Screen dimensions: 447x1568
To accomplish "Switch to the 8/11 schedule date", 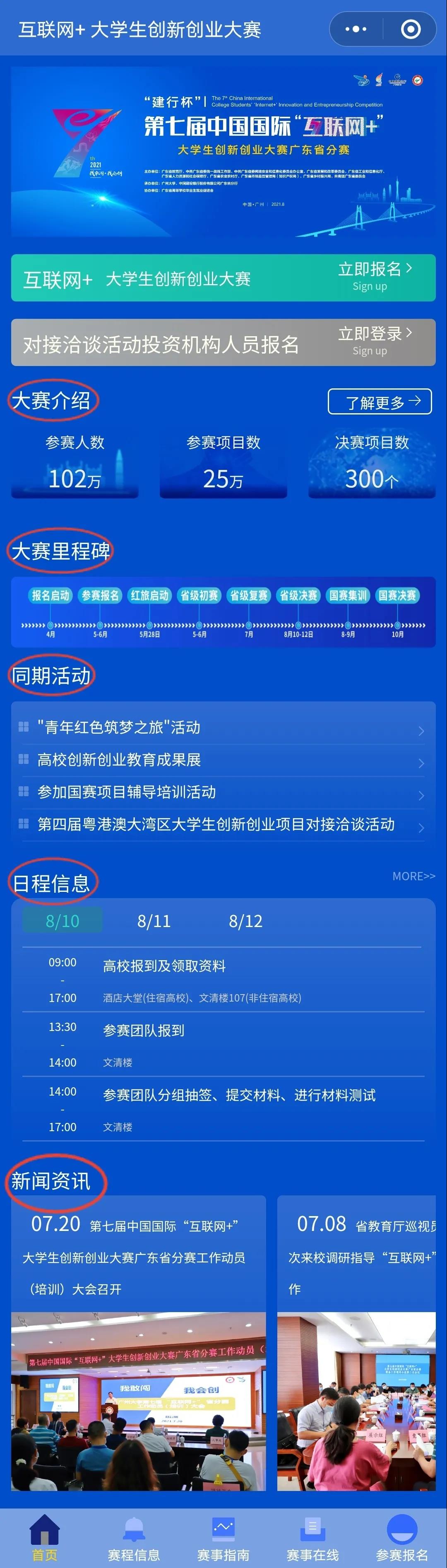I will [154, 920].
